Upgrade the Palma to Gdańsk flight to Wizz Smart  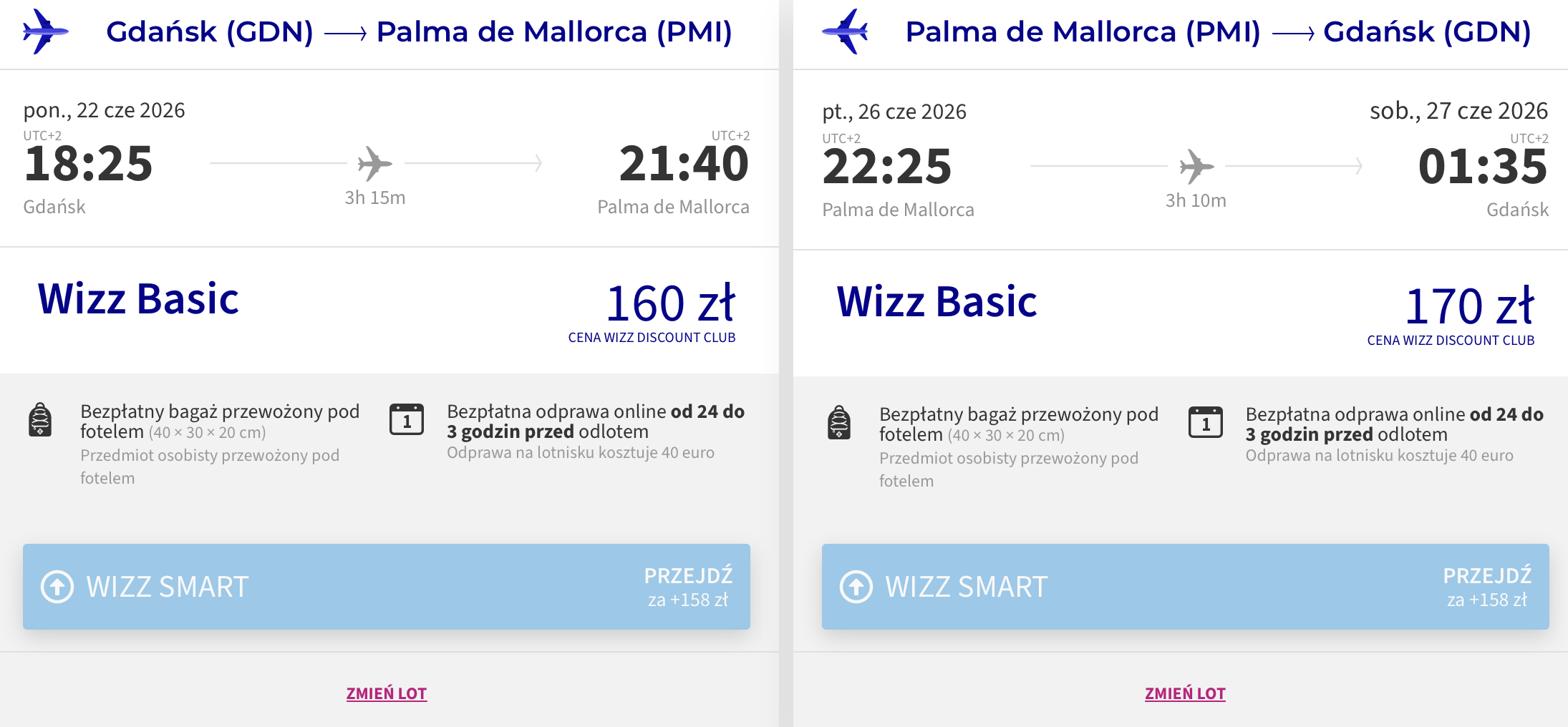click(x=1186, y=587)
